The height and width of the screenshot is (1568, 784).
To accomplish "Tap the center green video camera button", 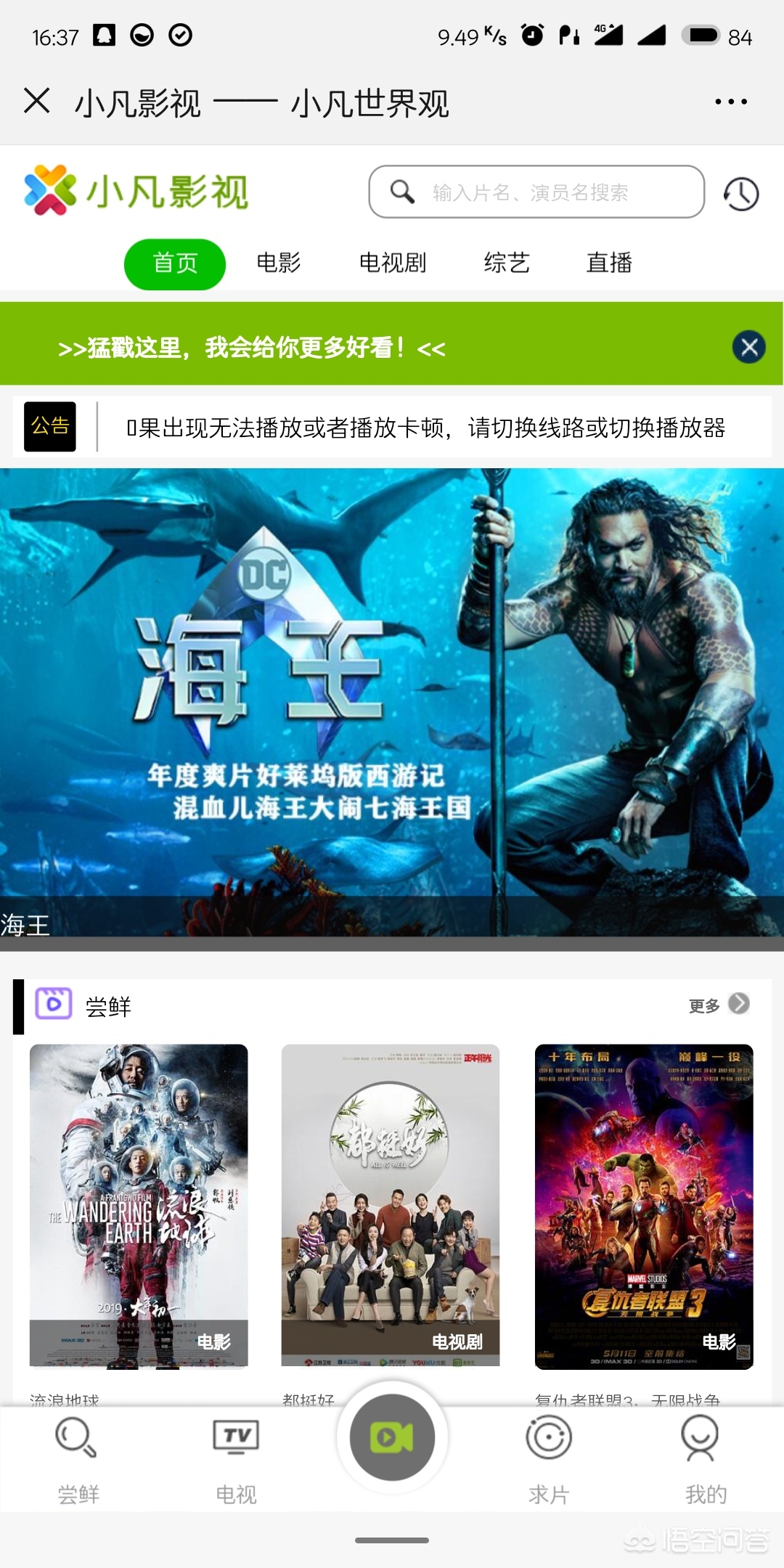I will [392, 1437].
